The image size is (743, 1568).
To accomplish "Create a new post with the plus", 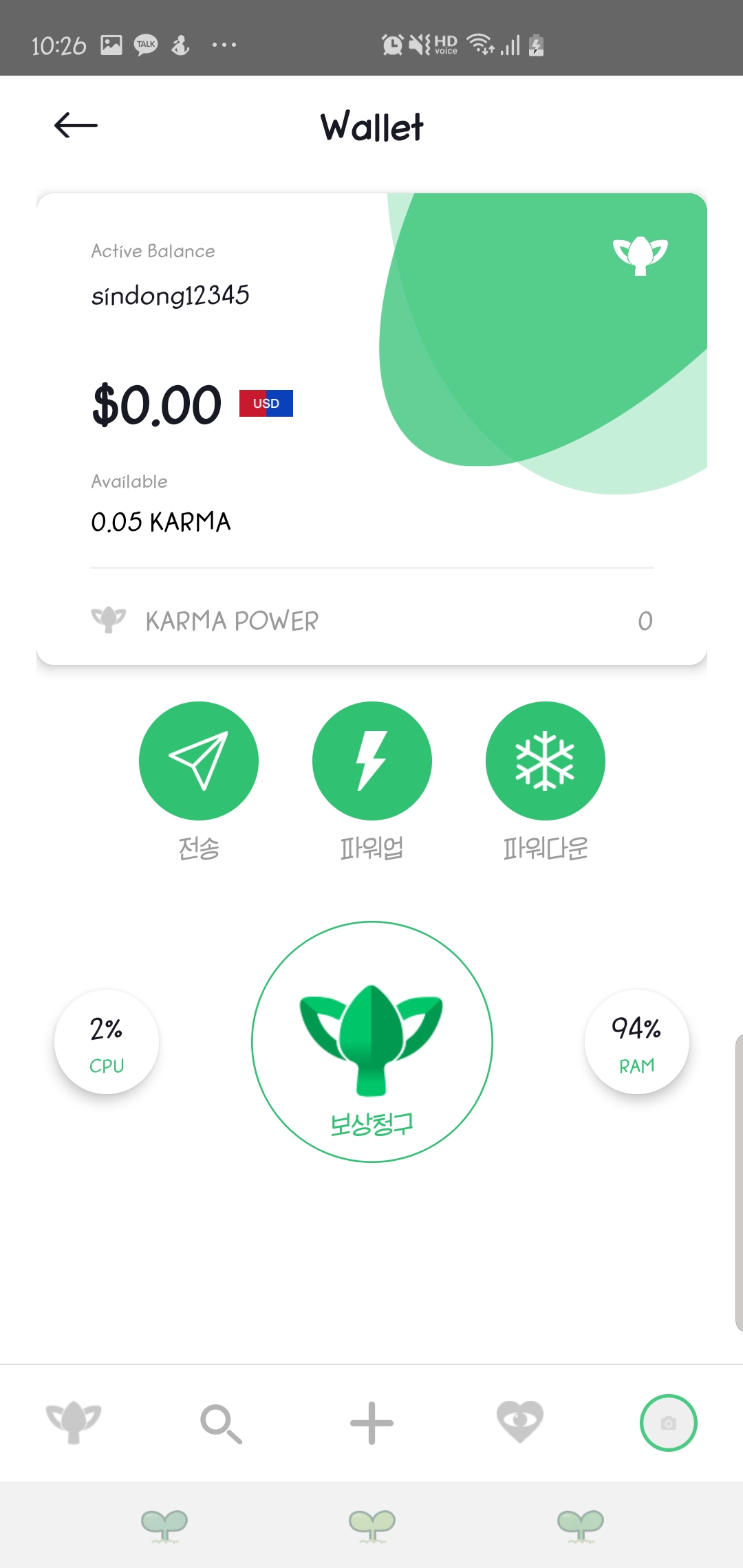I will [372, 1422].
